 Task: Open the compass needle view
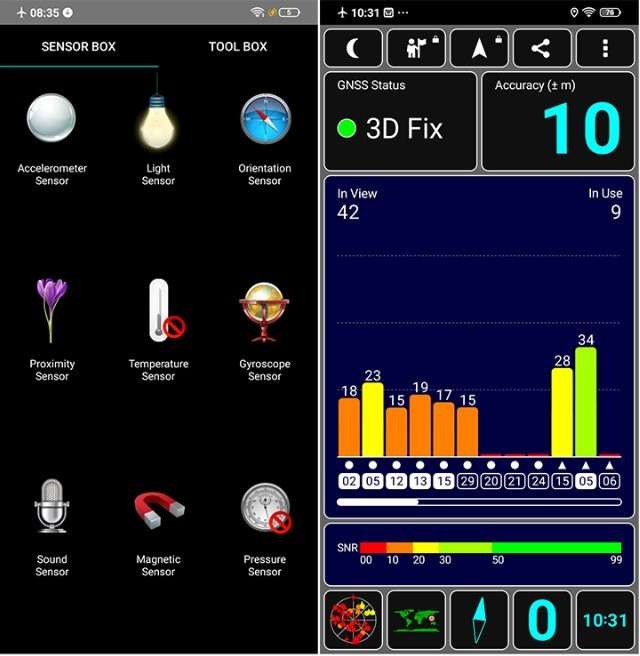(479, 620)
